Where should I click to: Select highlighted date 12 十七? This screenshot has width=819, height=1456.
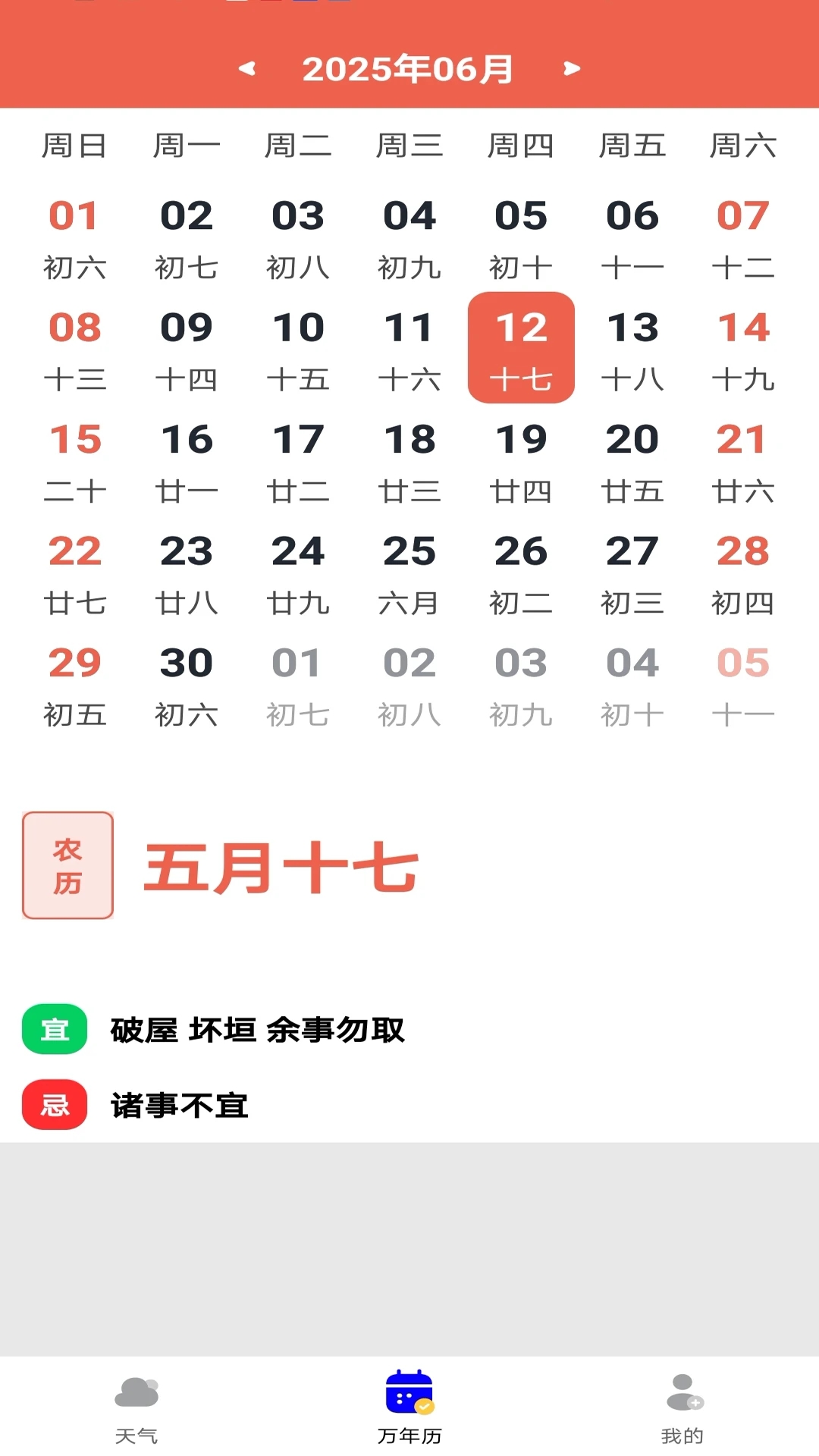point(521,349)
